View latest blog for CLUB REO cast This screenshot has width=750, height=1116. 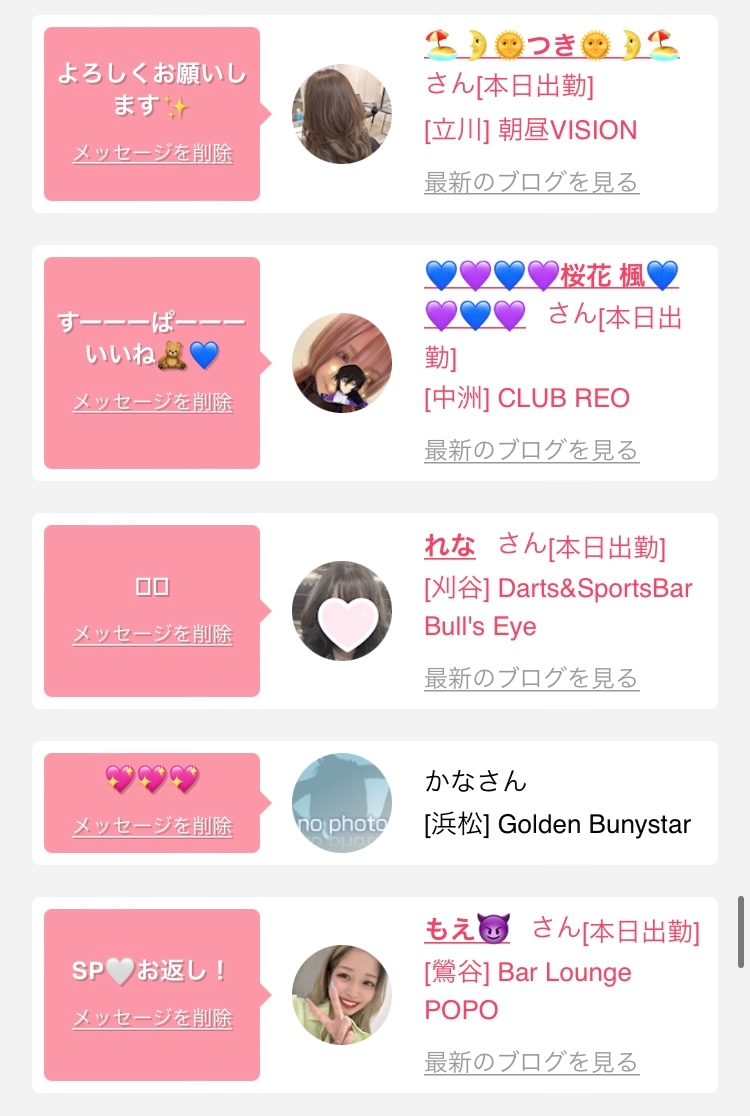tap(532, 450)
